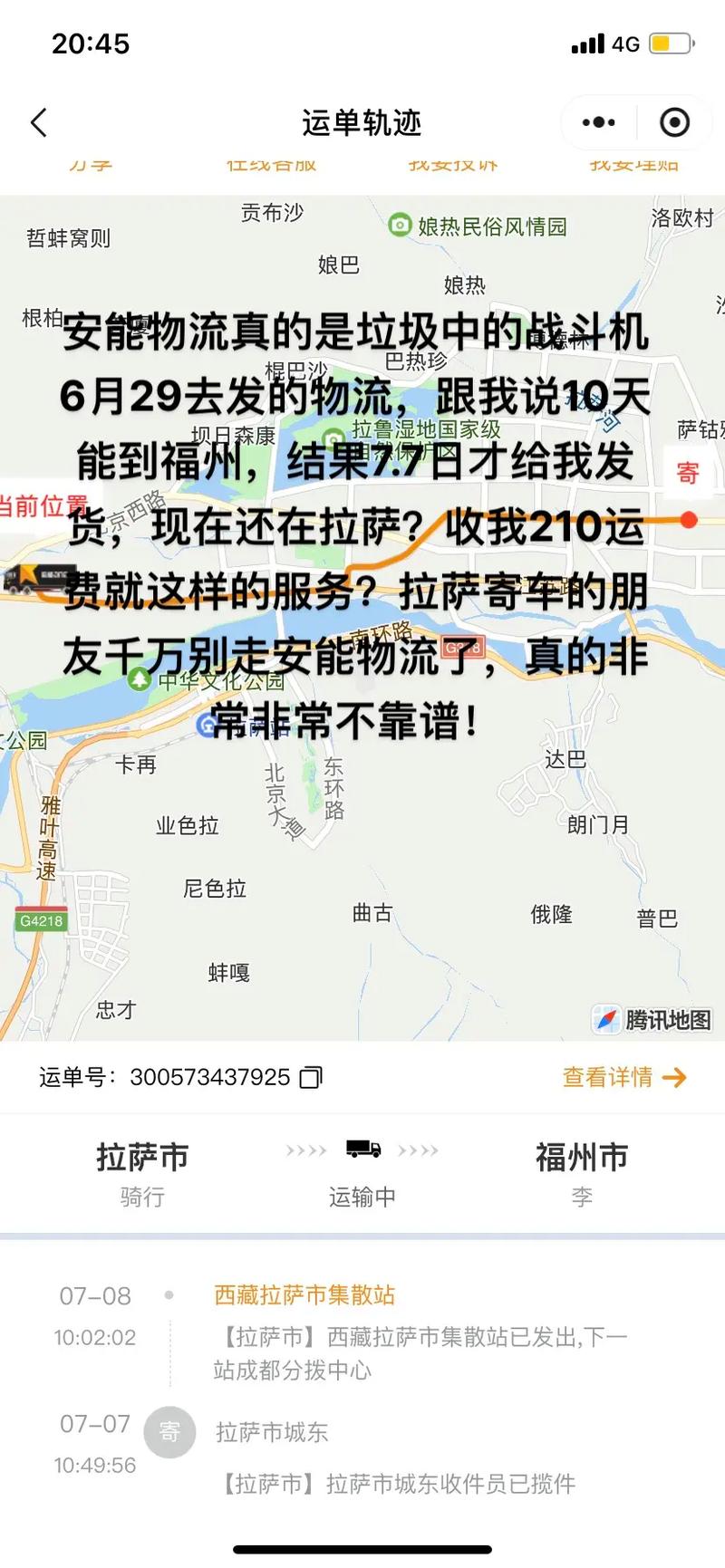Expand details via 查看详情 arrow
725x1568 pixels.
click(x=672, y=1078)
